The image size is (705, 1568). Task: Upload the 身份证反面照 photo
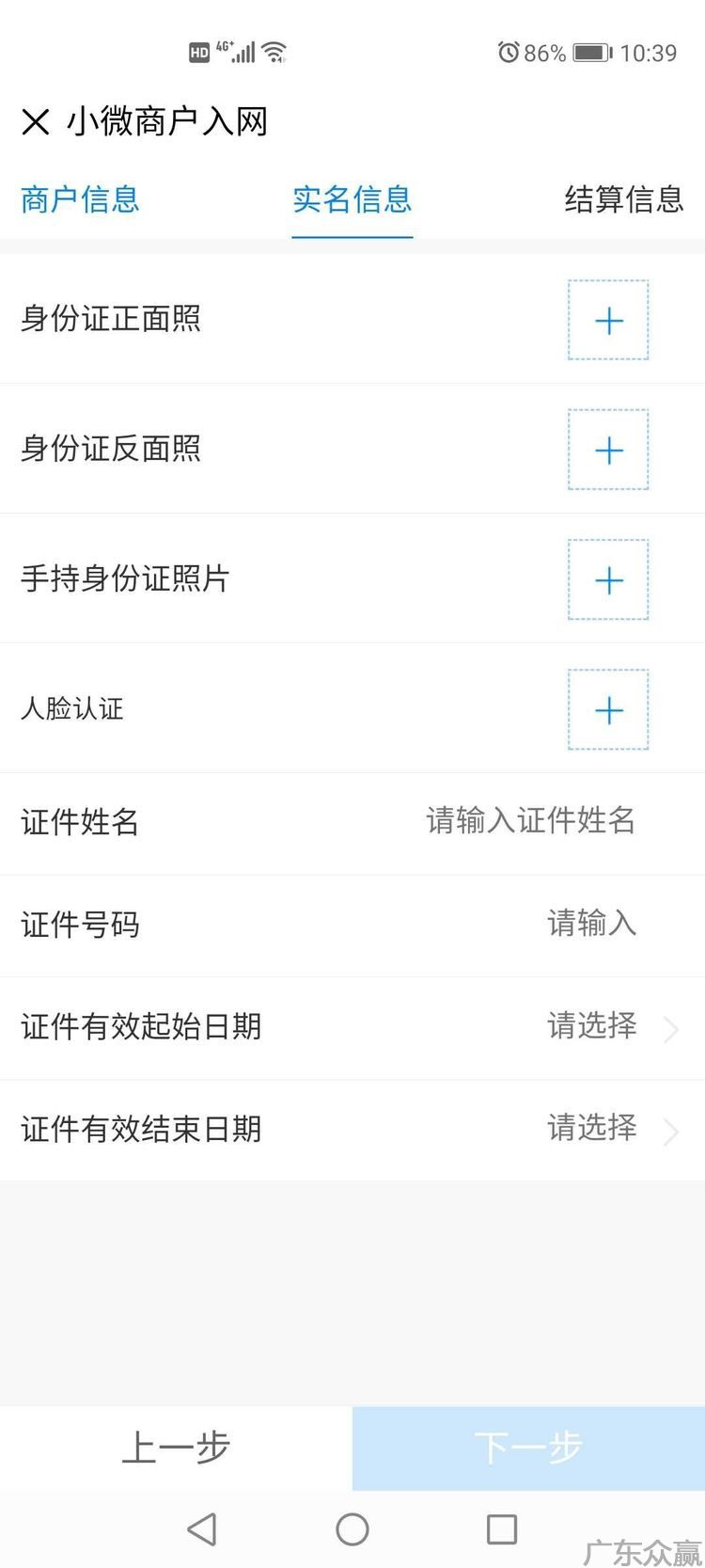[608, 451]
